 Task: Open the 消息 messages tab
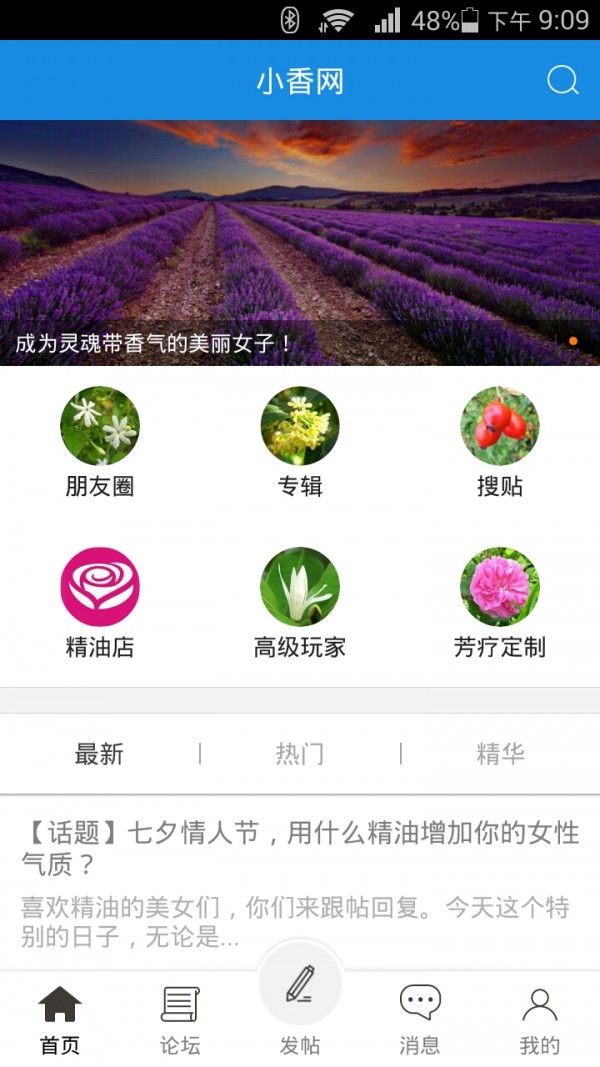point(420,1020)
